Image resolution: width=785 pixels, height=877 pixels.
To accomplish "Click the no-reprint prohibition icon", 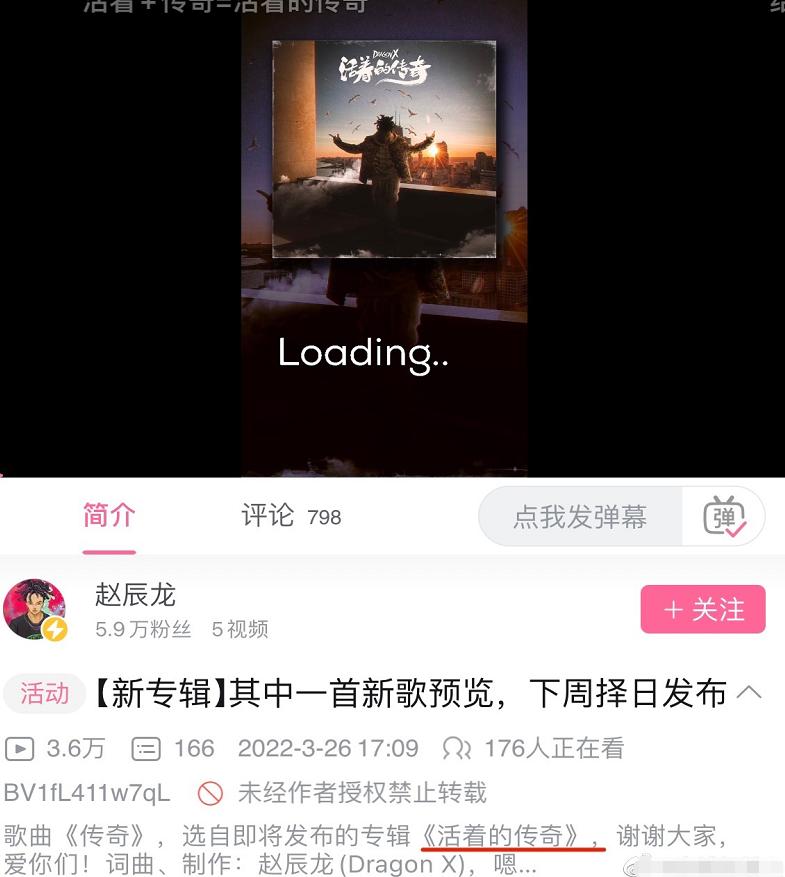I will coord(208,791).
